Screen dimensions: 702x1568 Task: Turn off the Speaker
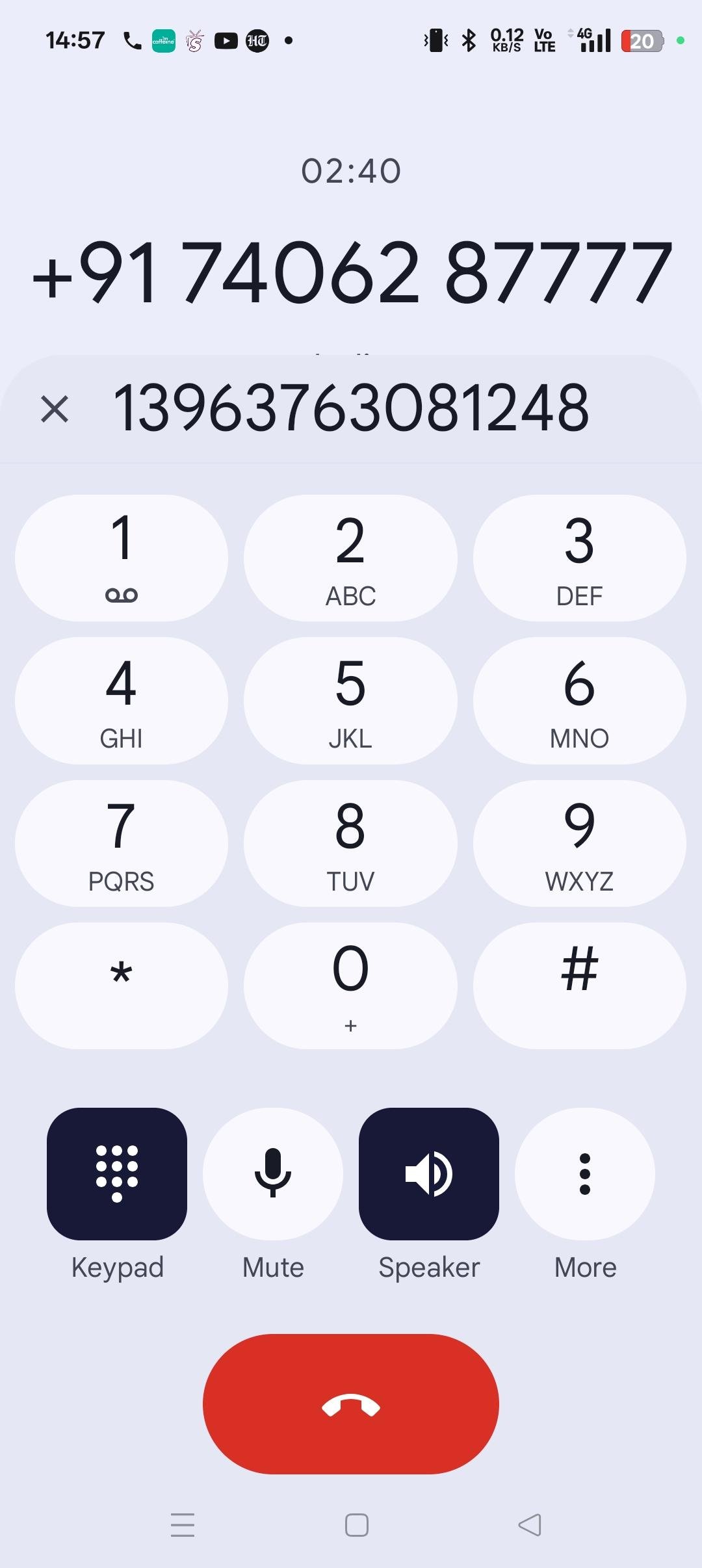pos(429,1174)
